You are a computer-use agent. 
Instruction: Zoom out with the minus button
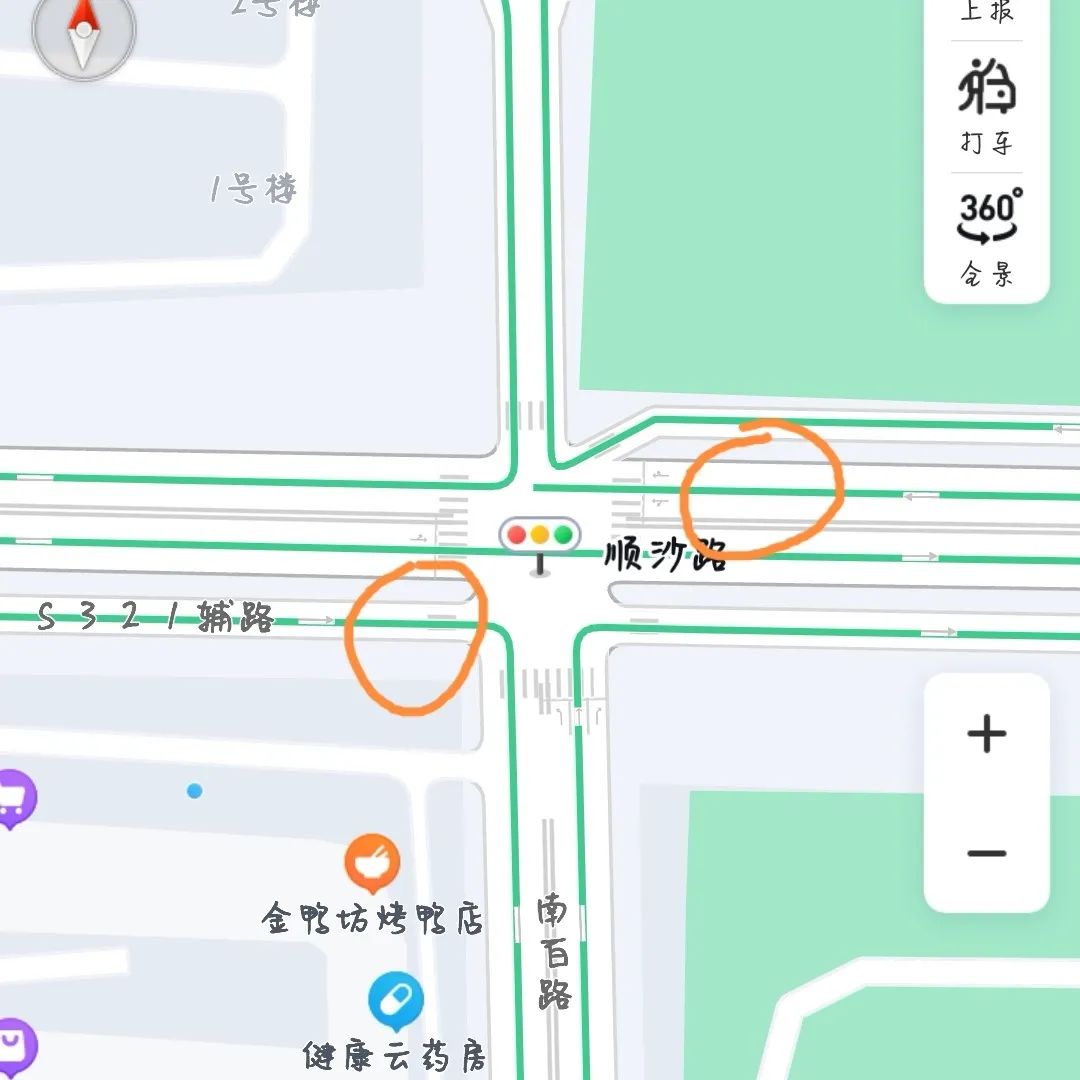[x=986, y=853]
